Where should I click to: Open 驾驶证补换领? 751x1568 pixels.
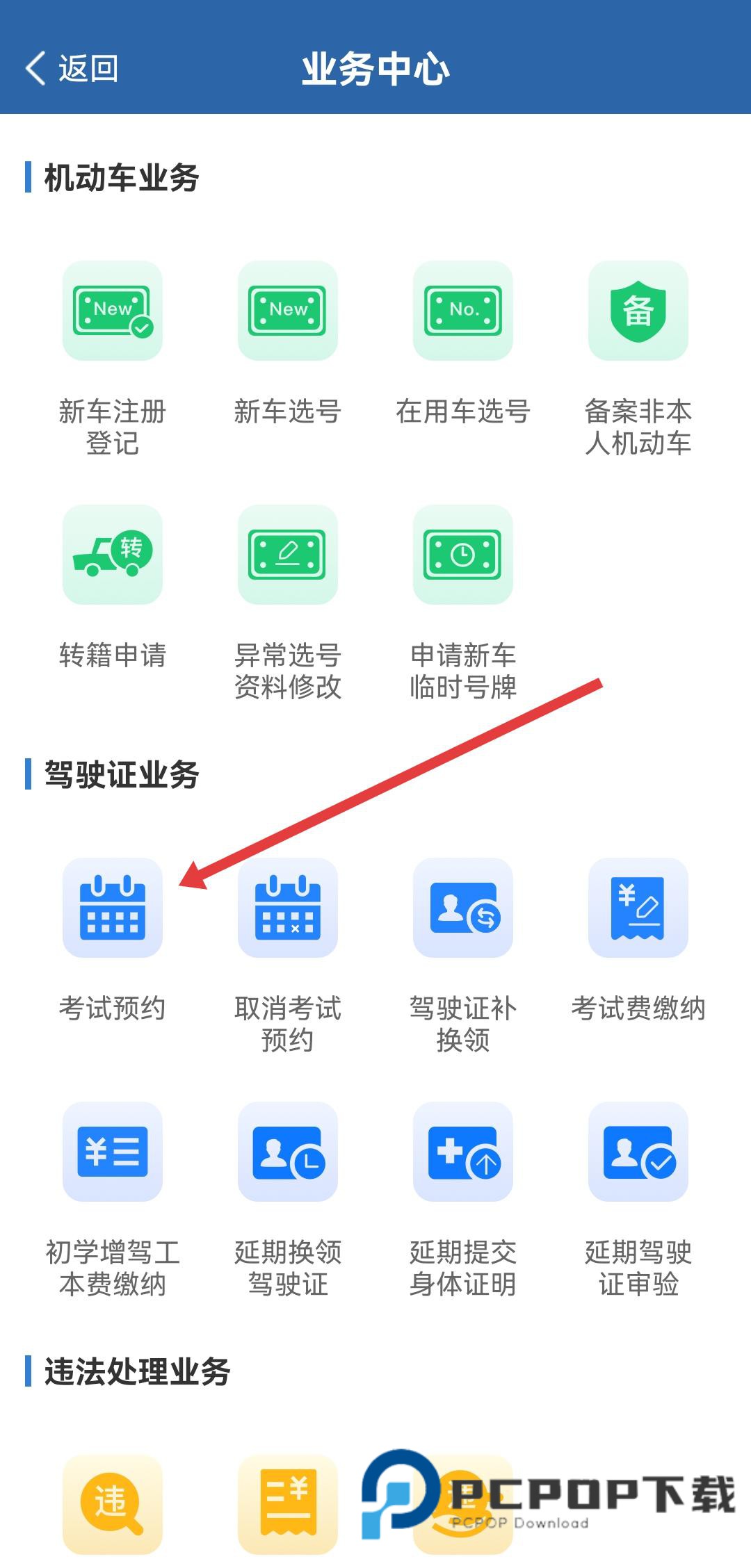pos(463,908)
